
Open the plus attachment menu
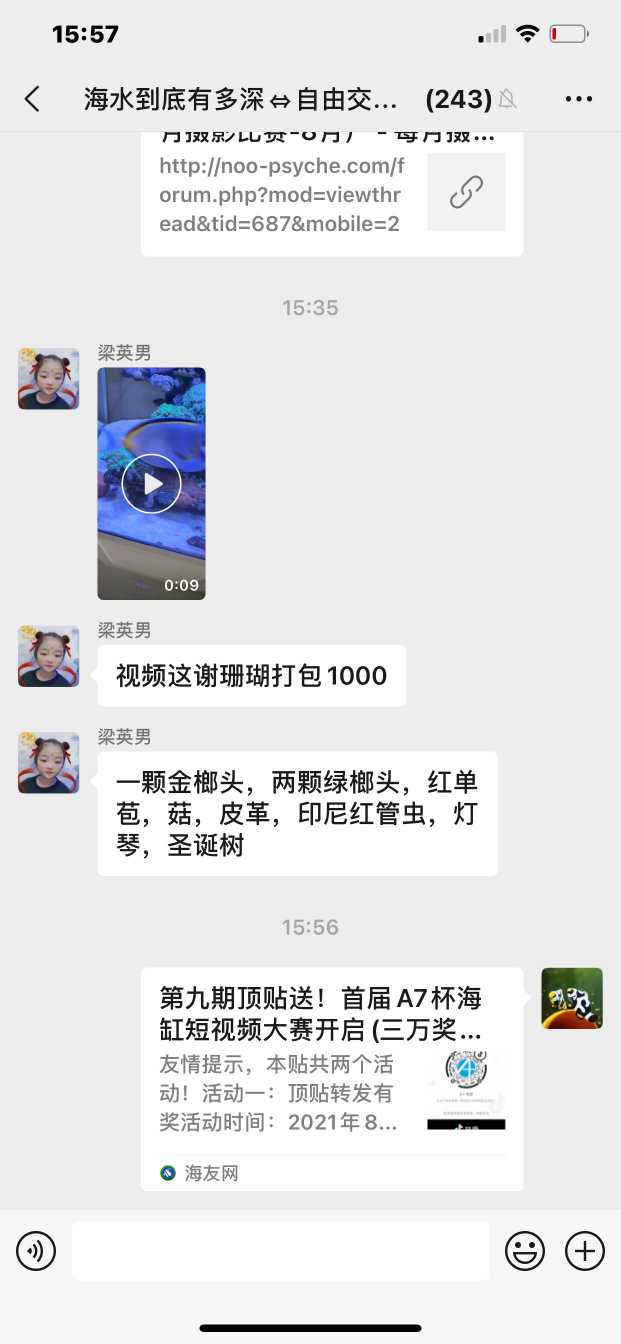click(585, 1251)
